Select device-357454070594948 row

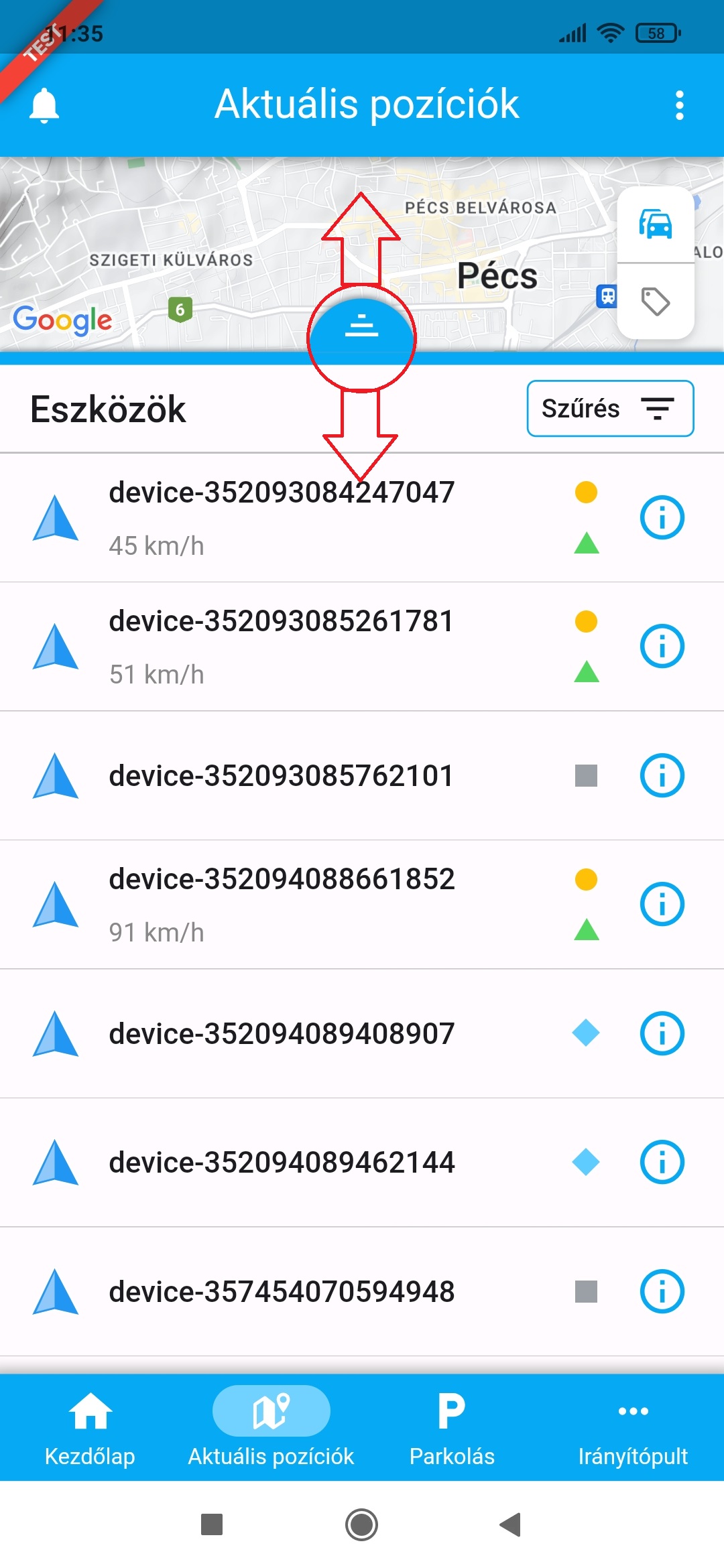[x=282, y=1291]
